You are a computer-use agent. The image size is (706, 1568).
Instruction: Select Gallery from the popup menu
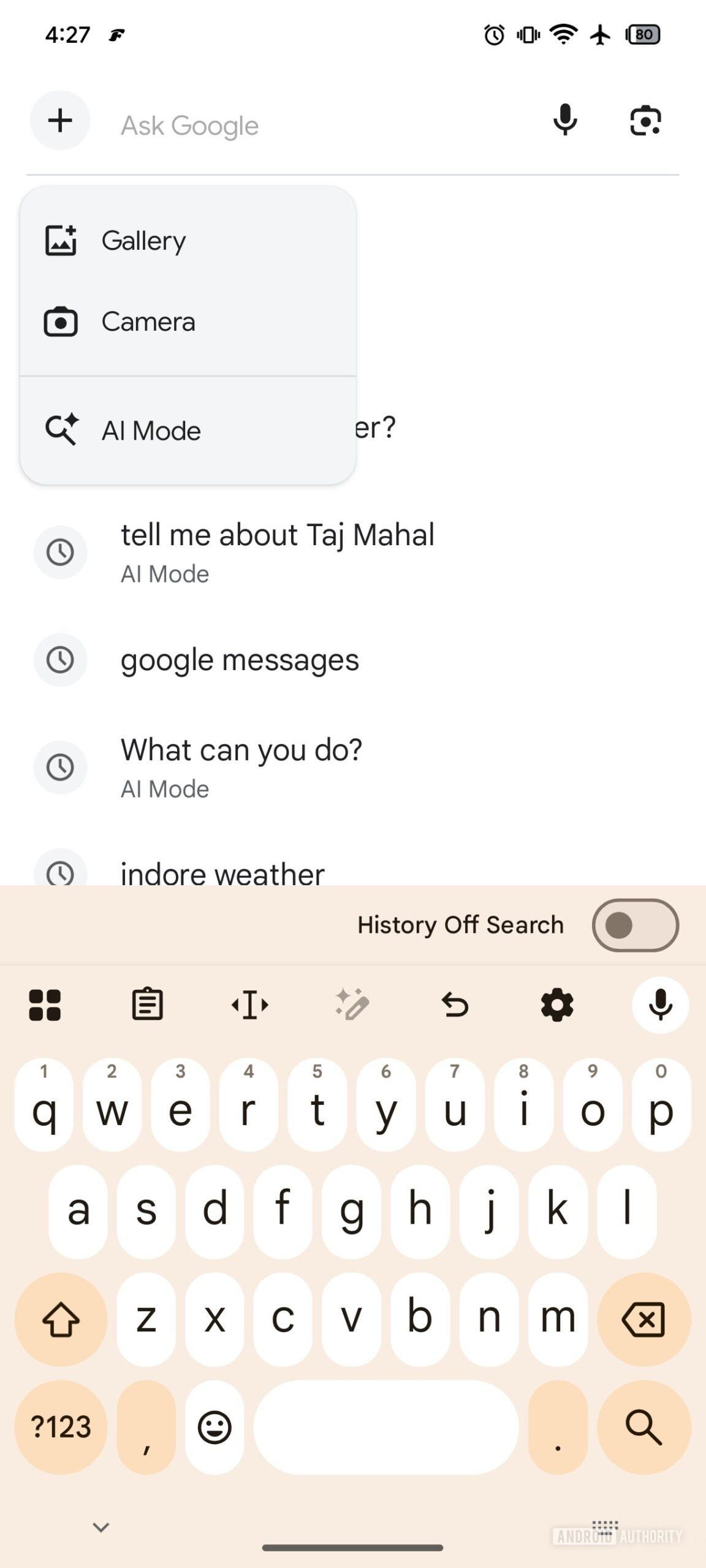coord(143,241)
